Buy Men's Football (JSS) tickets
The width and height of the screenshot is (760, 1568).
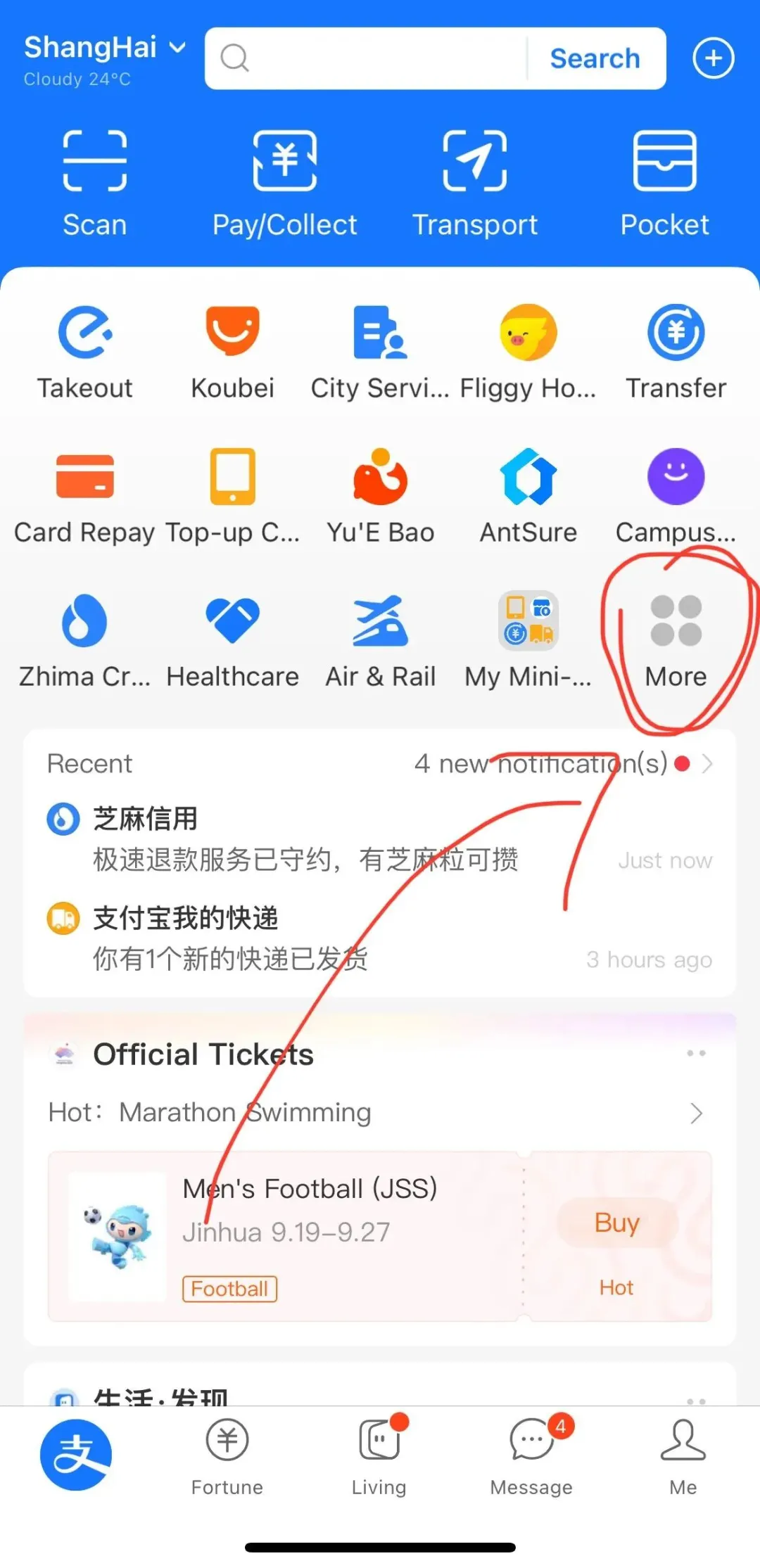pyautogui.click(x=616, y=1223)
